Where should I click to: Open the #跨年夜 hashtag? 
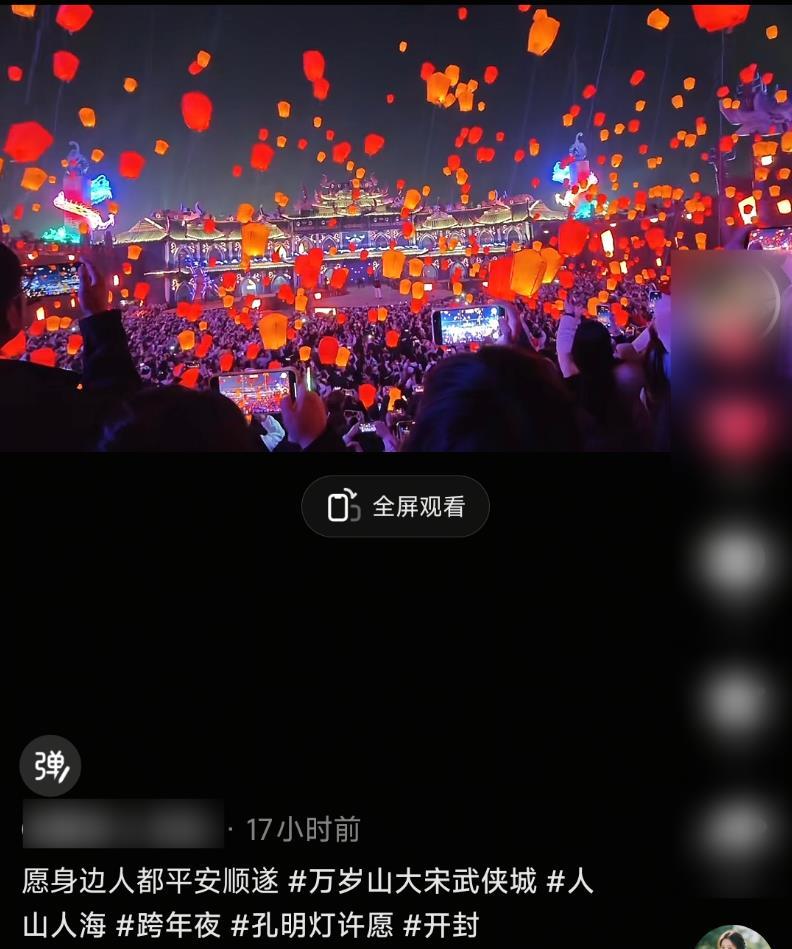168,925
